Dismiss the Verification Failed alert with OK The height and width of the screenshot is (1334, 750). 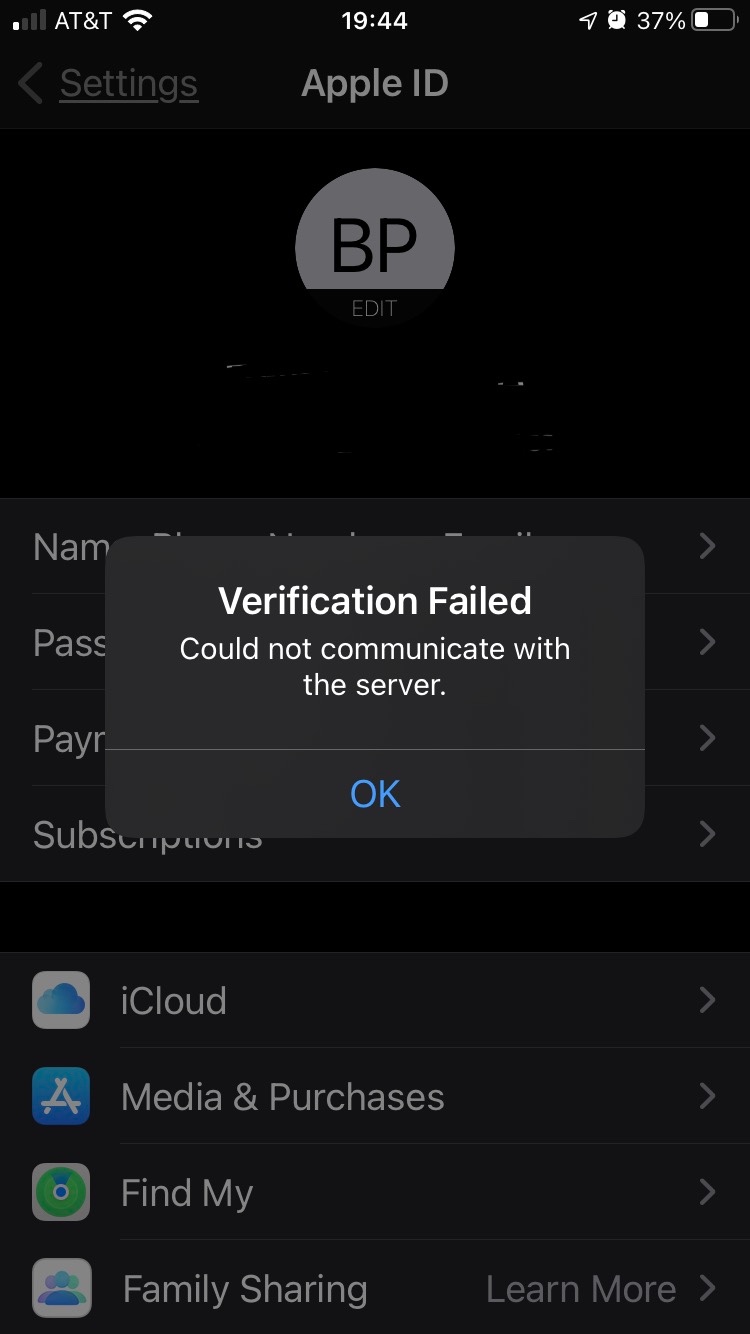click(x=375, y=793)
